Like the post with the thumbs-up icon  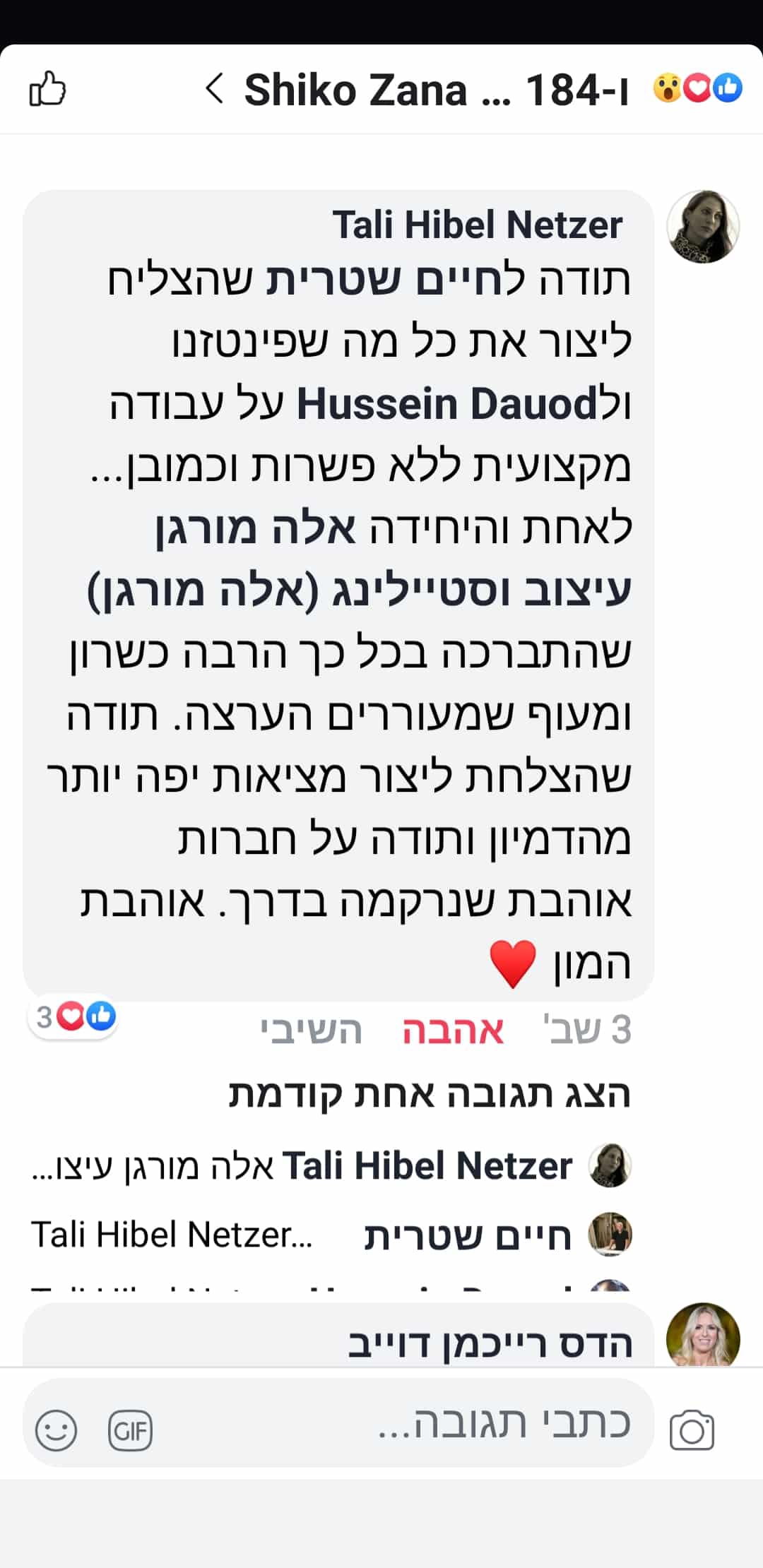pyautogui.click(x=47, y=89)
